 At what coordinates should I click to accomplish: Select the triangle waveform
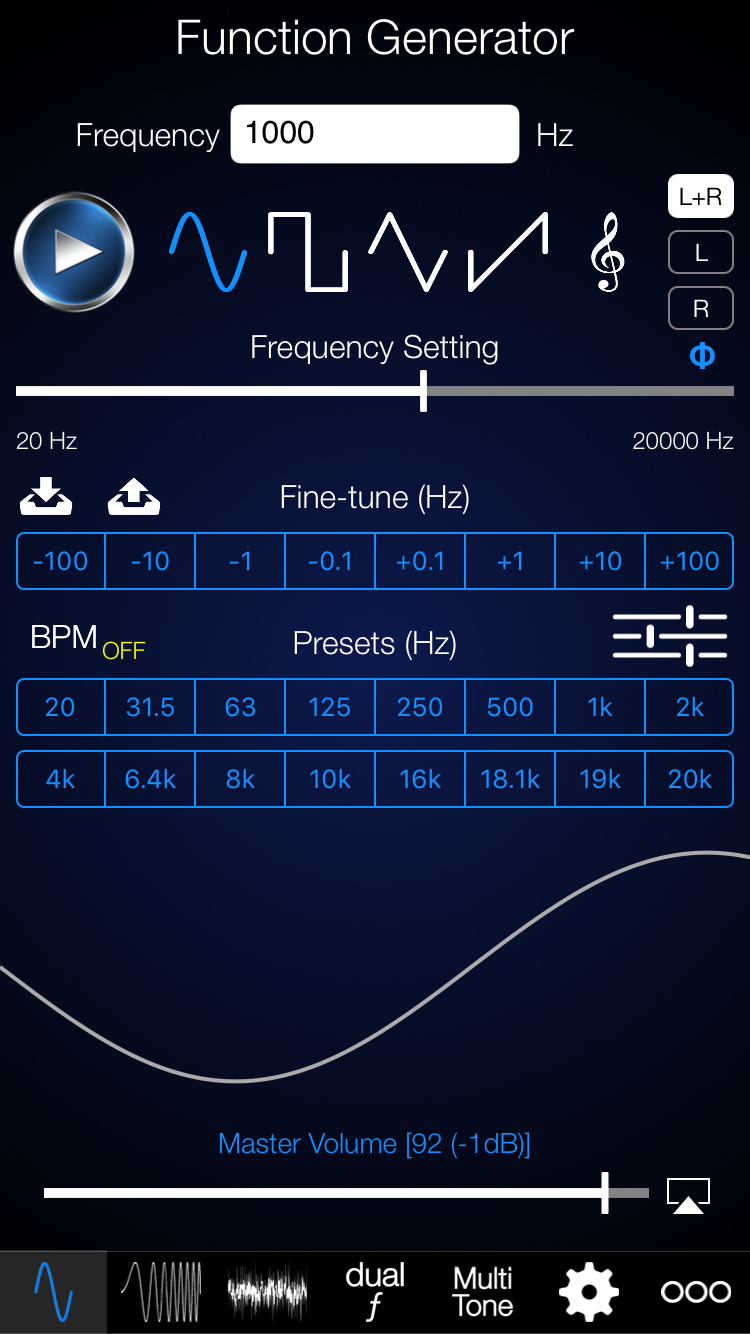tap(407, 251)
